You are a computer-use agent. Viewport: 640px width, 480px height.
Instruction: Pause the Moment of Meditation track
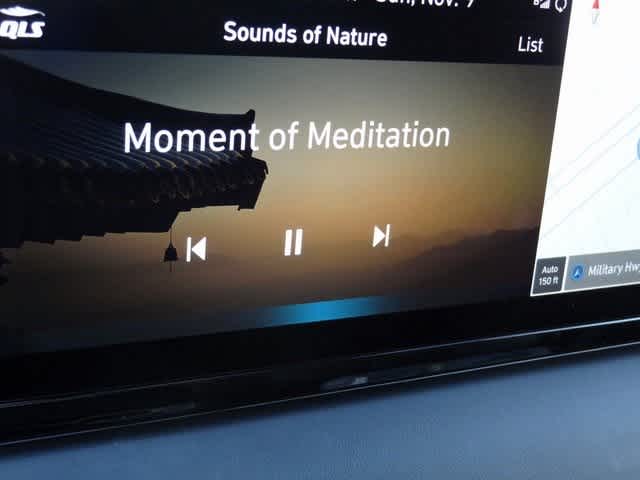[x=293, y=242]
